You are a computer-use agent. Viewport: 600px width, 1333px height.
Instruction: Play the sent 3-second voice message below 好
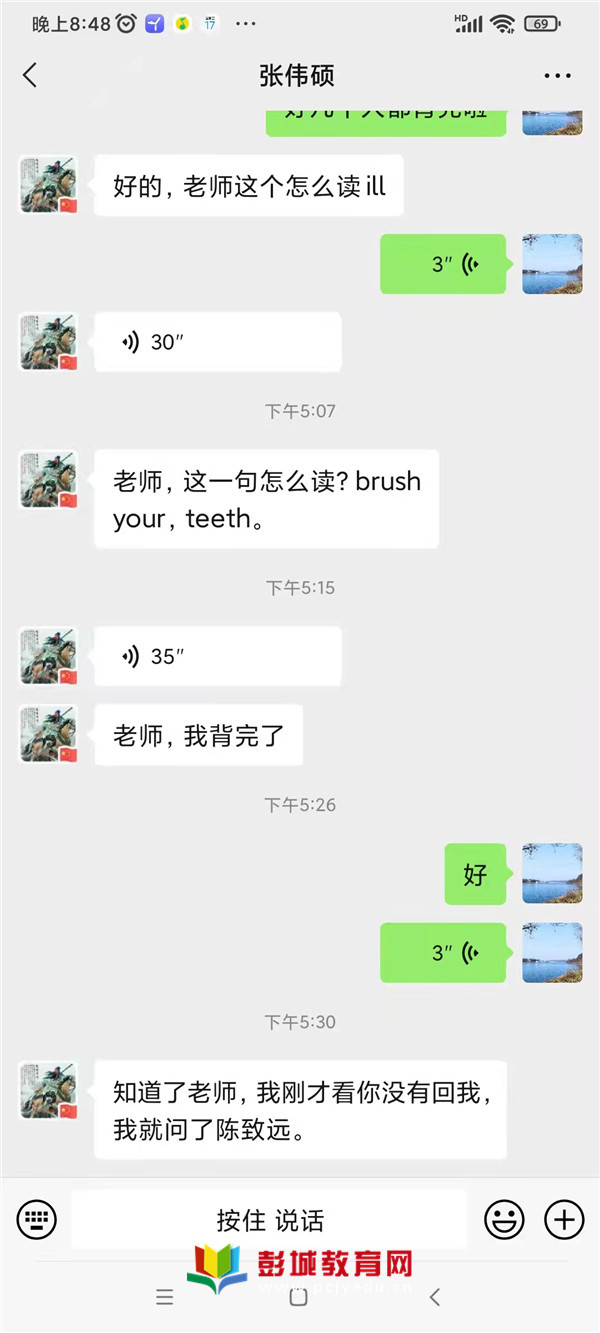coord(443,953)
